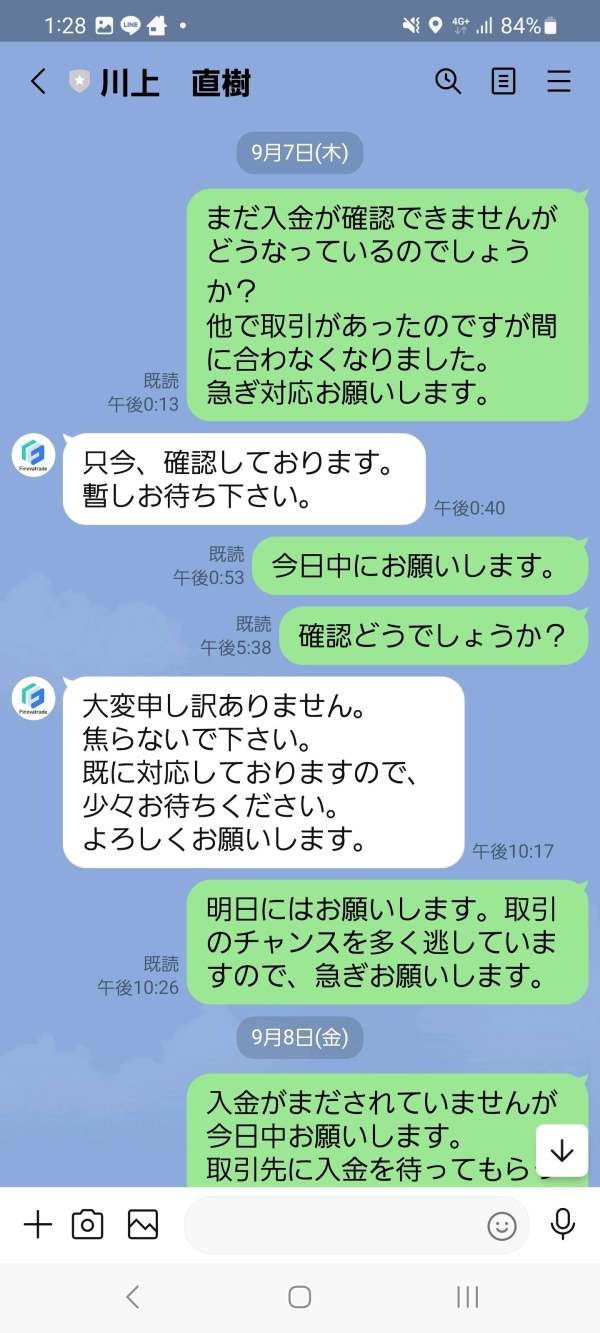Viewport: 600px width, 1333px height.
Task: Open the chat menu hamburger icon
Action: (559, 81)
